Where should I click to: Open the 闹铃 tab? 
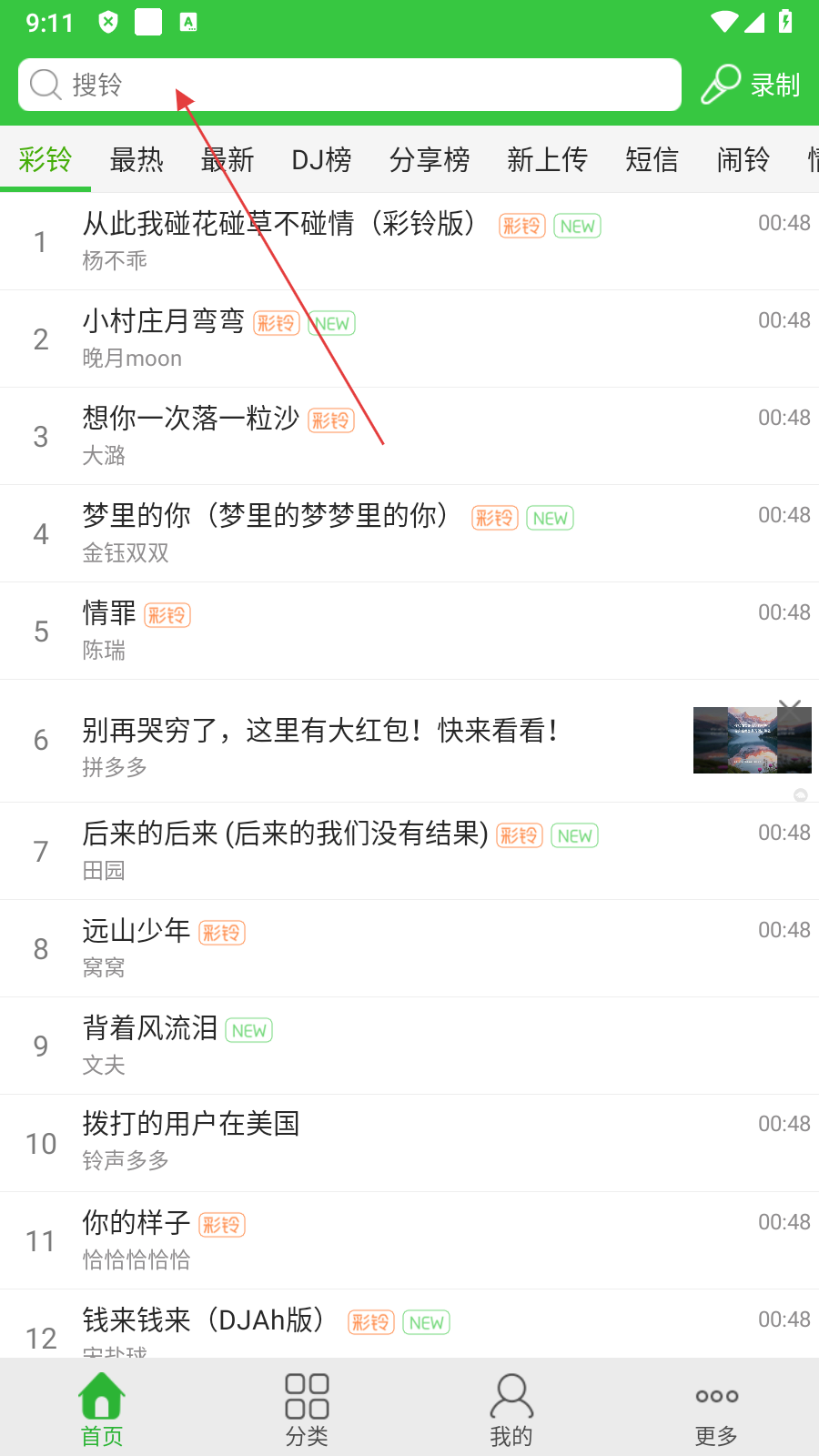pos(743,160)
